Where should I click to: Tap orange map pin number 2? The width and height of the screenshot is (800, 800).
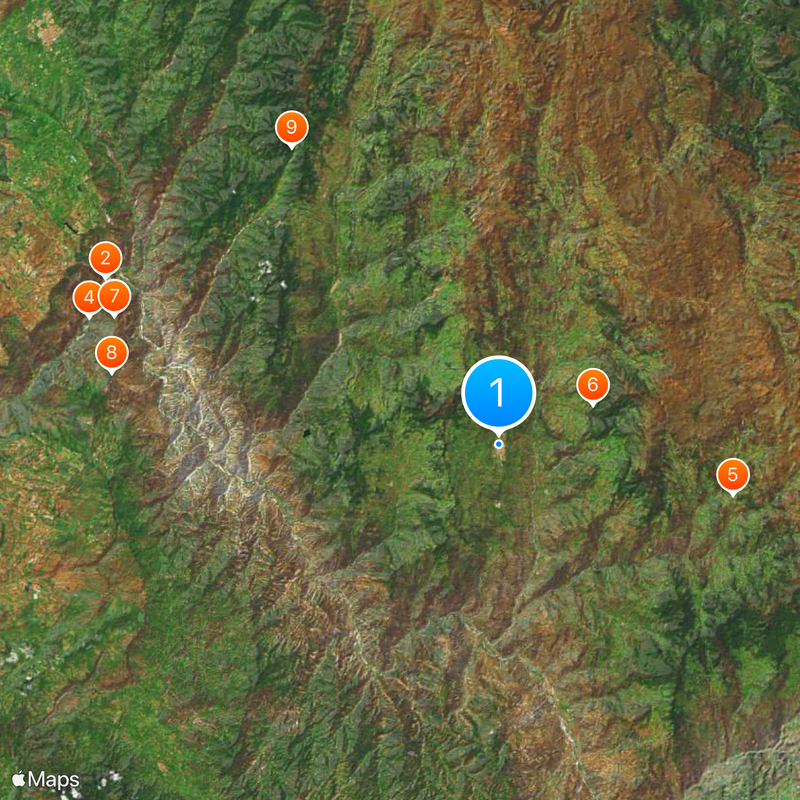coord(105,258)
